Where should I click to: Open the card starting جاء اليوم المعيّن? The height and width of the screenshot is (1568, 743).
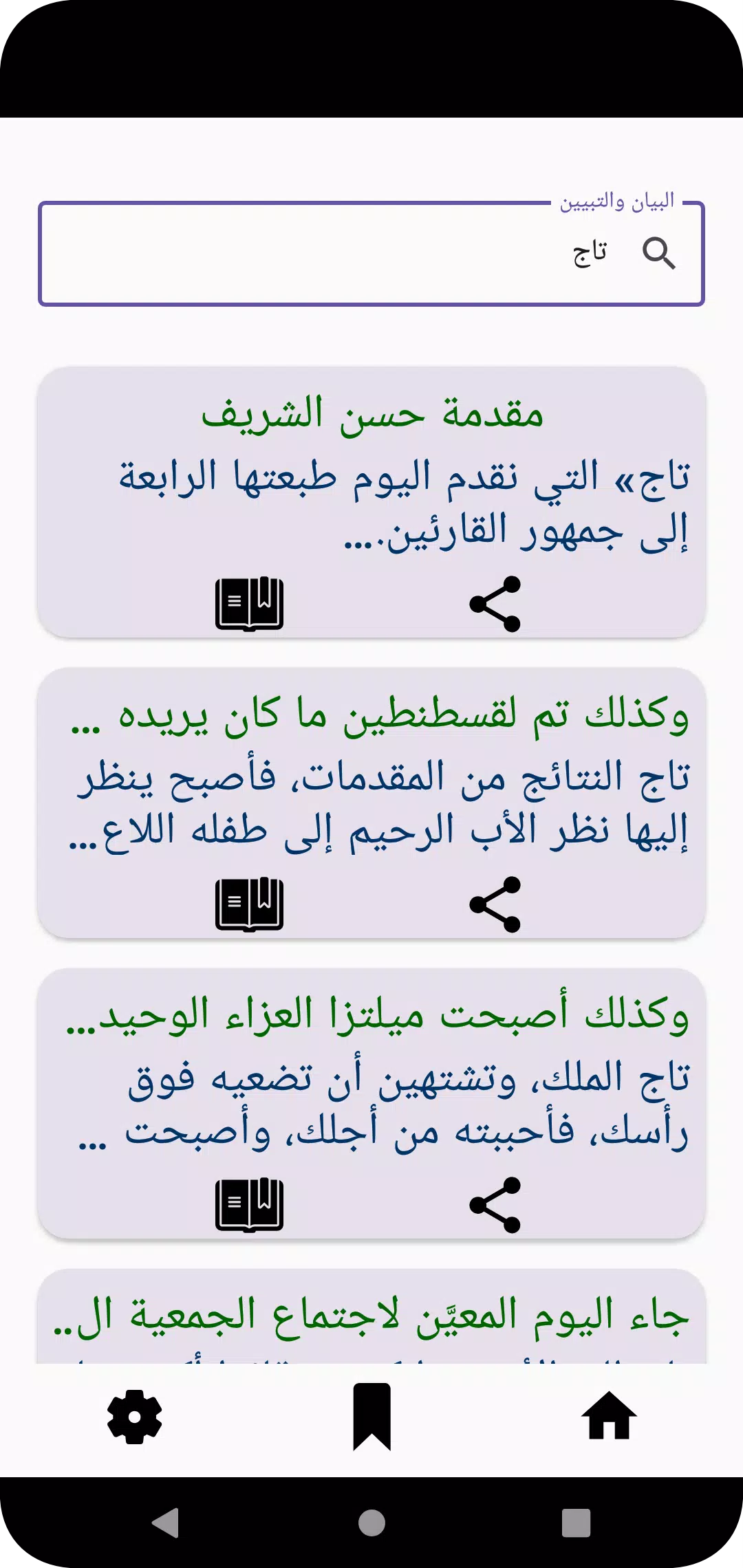click(x=371, y=1316)
